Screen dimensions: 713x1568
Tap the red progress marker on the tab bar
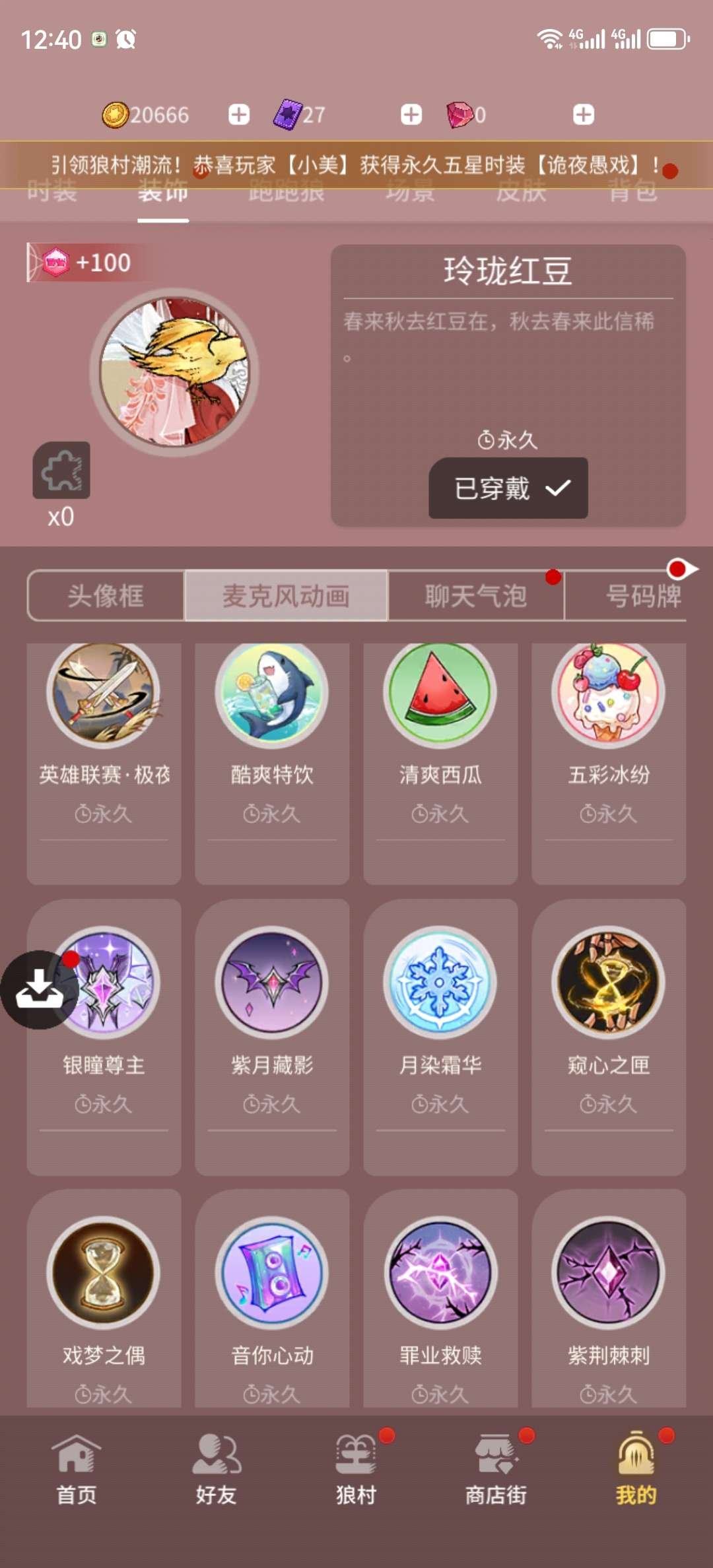(675, 568)
